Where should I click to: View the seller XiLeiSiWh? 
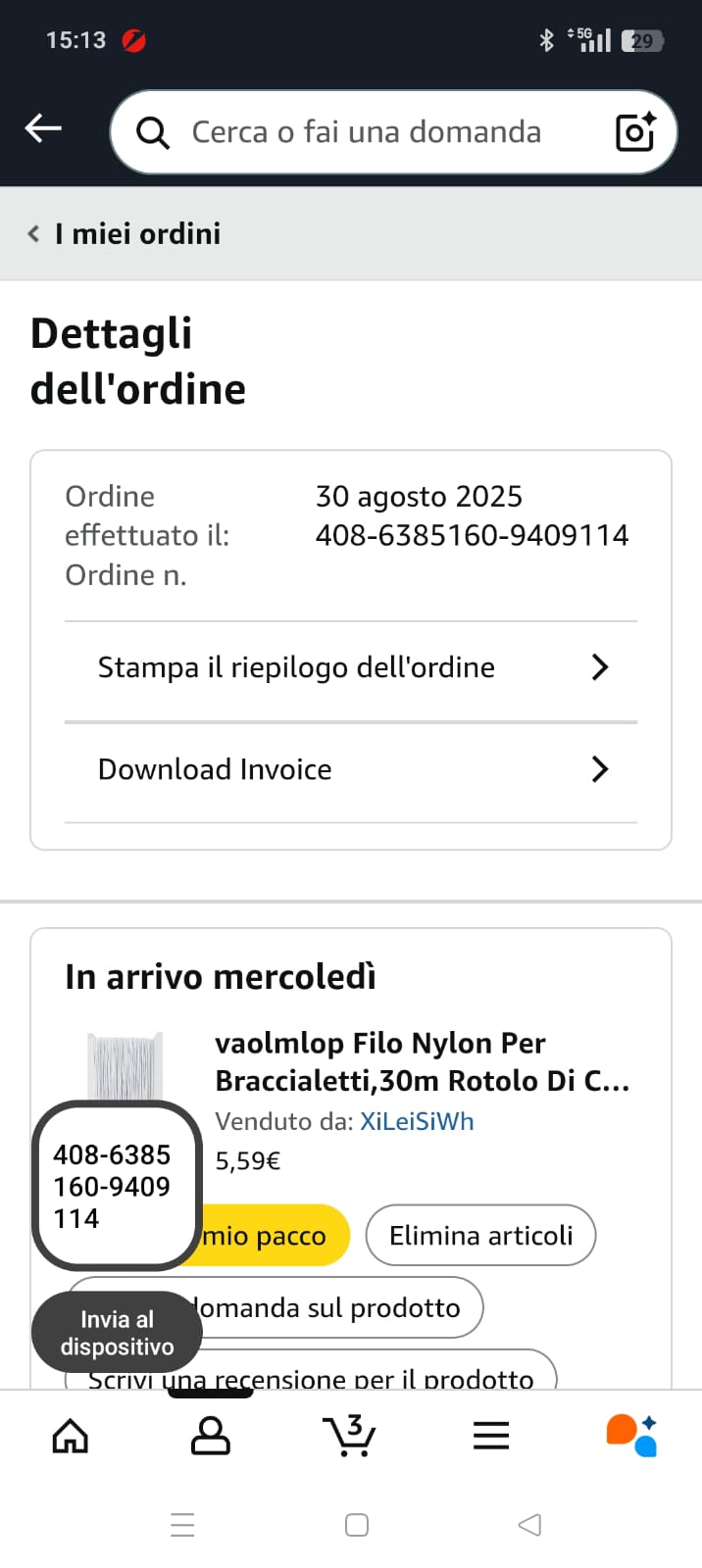(x=417, y=1121)
